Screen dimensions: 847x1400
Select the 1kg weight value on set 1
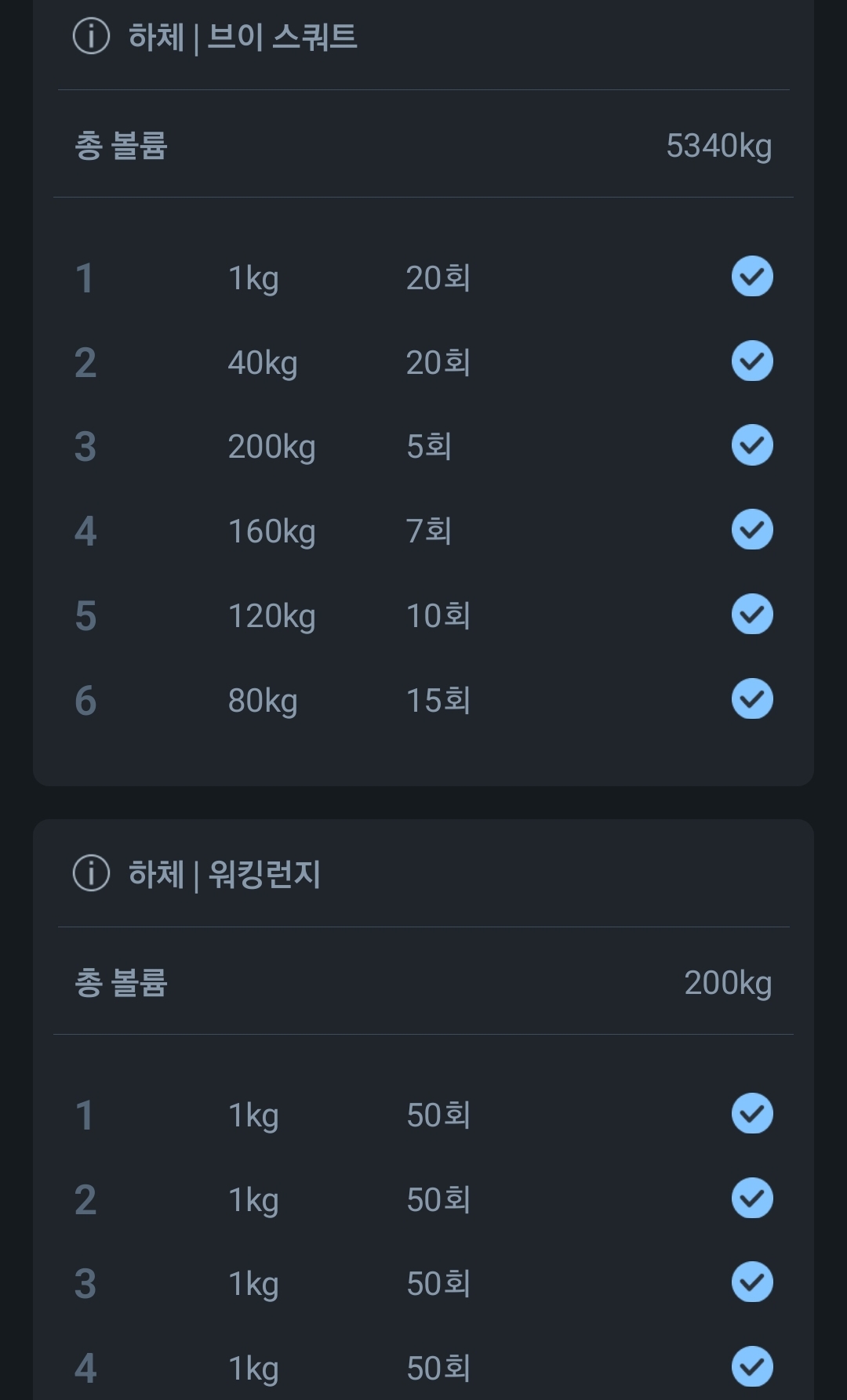coord(253,276)
